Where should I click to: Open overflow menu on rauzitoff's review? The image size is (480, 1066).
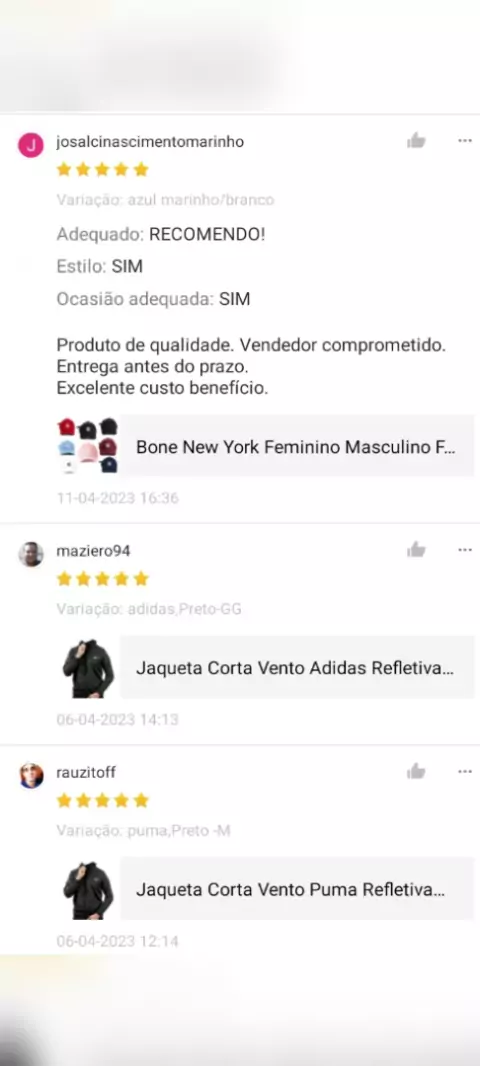(x=465, y=772)
